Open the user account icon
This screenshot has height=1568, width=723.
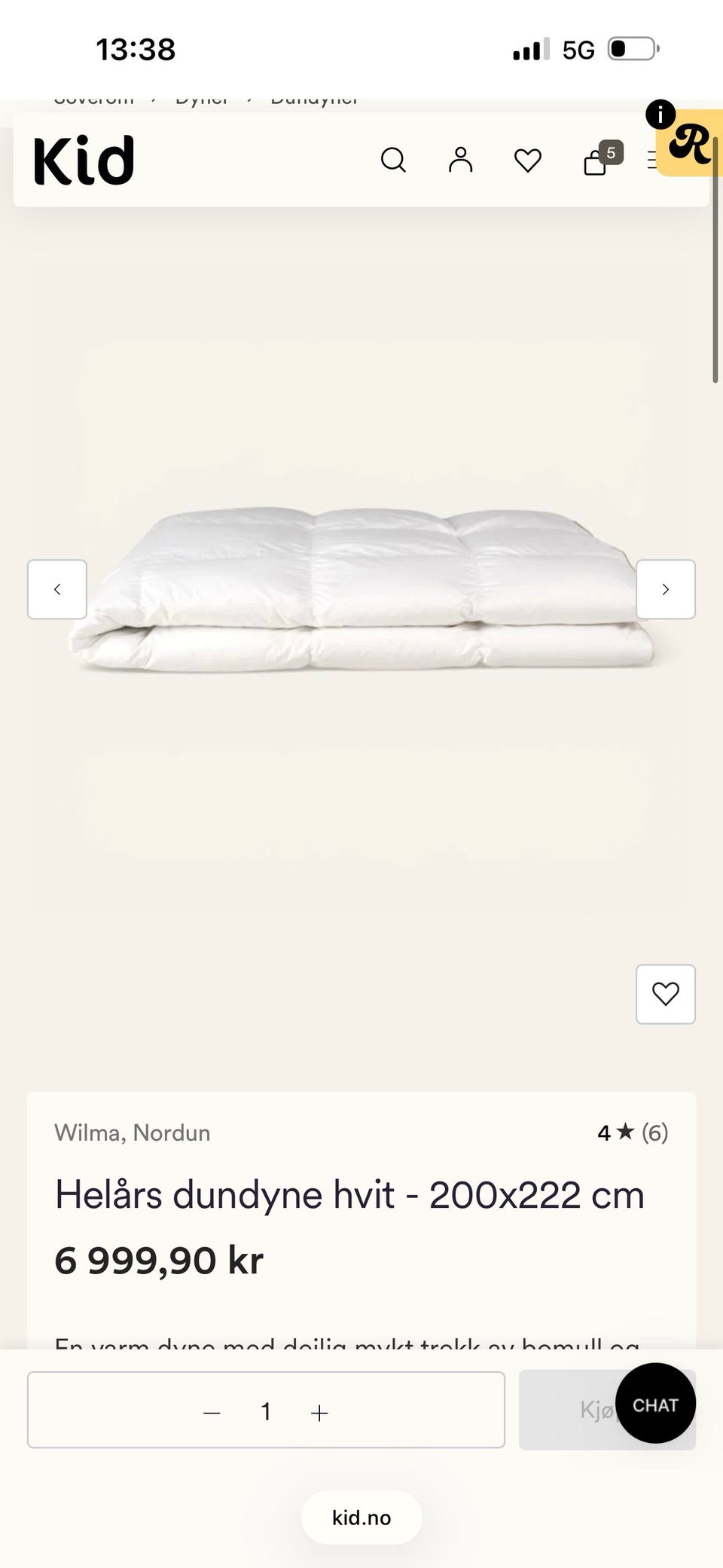(460, 160)
